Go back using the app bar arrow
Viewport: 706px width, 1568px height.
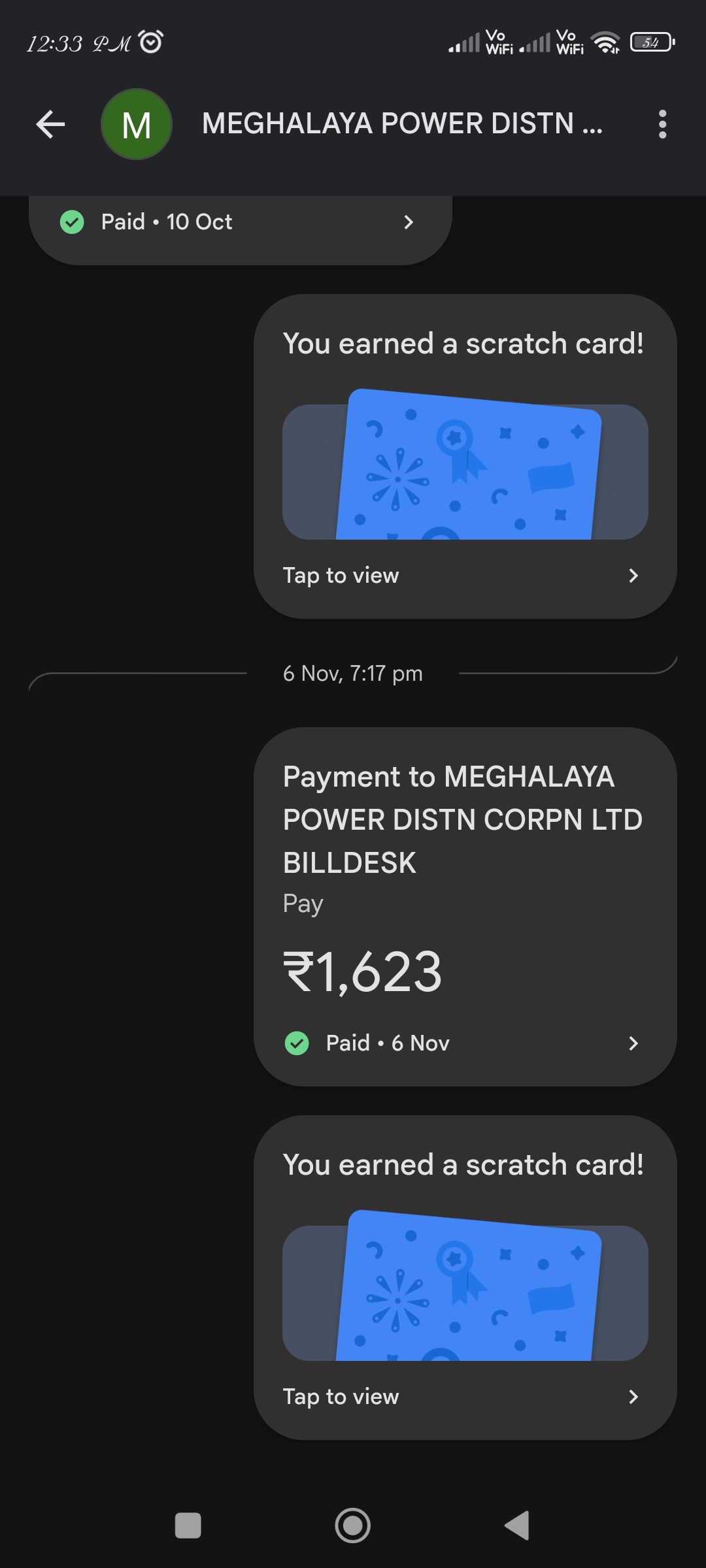50,124
